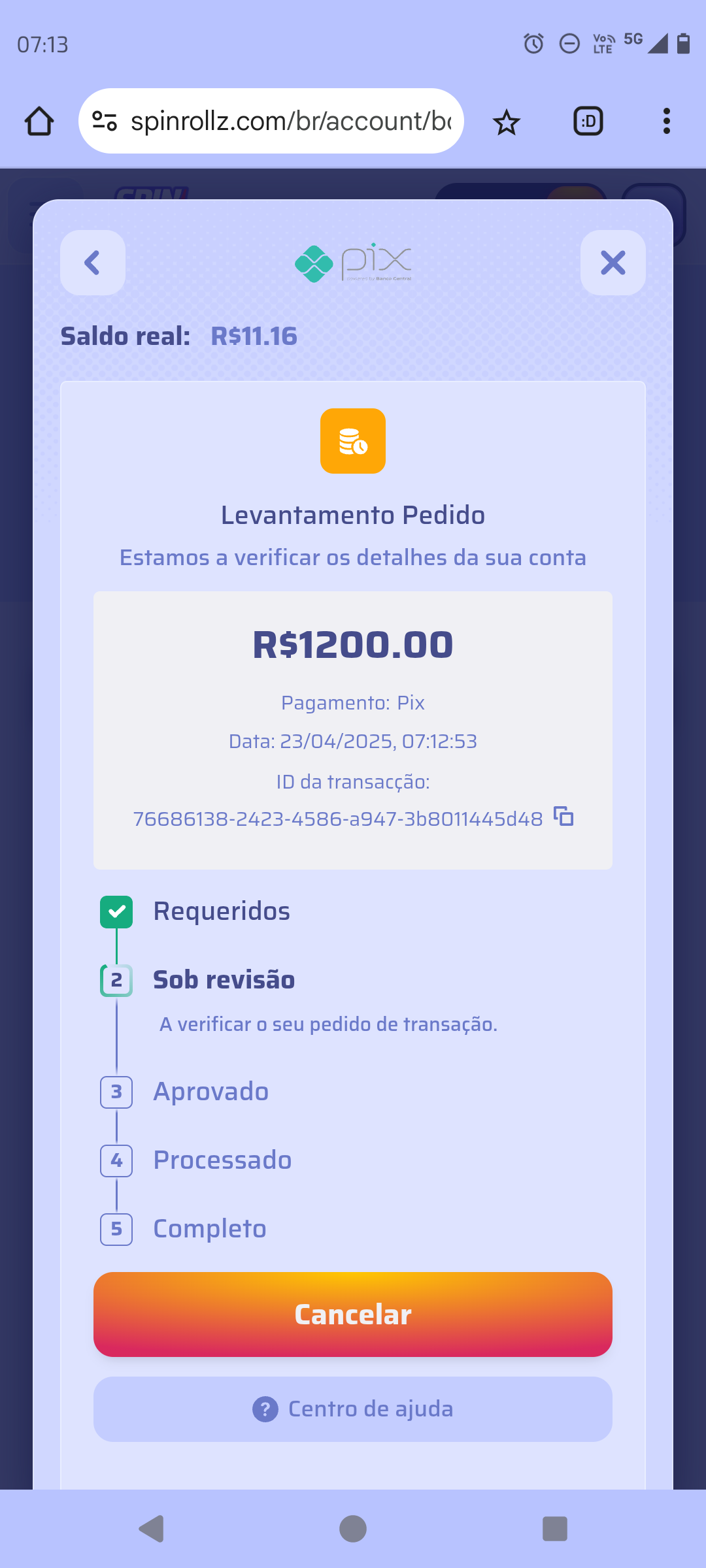The image size is (706, 1568).
Task: Tap the Home icon in the browser
Action: tap(39, 121)
